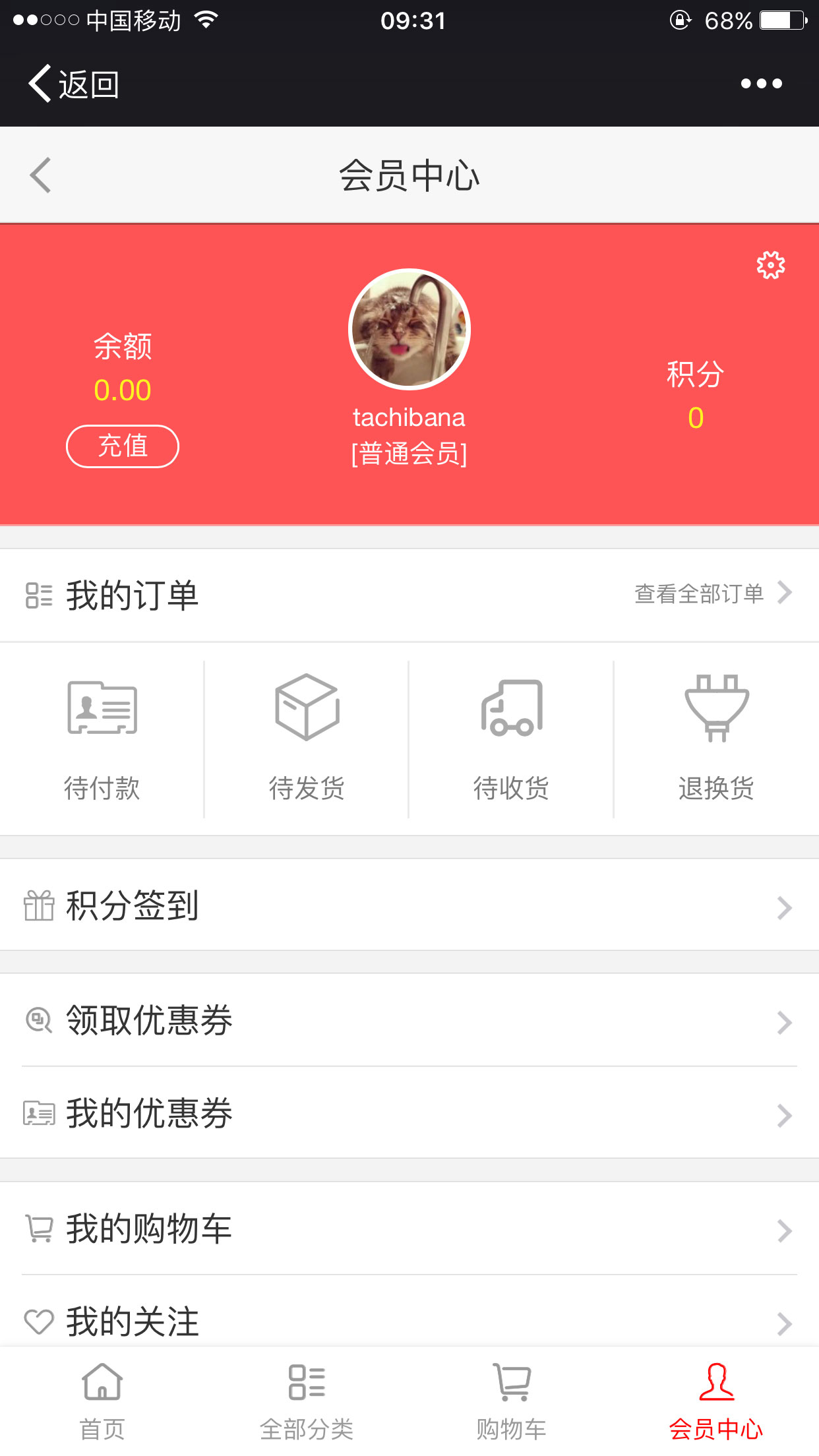Open the three-dot overflow menu
Screen dimensions: 819x1456
pyautogui.click(x=761, y=84)
